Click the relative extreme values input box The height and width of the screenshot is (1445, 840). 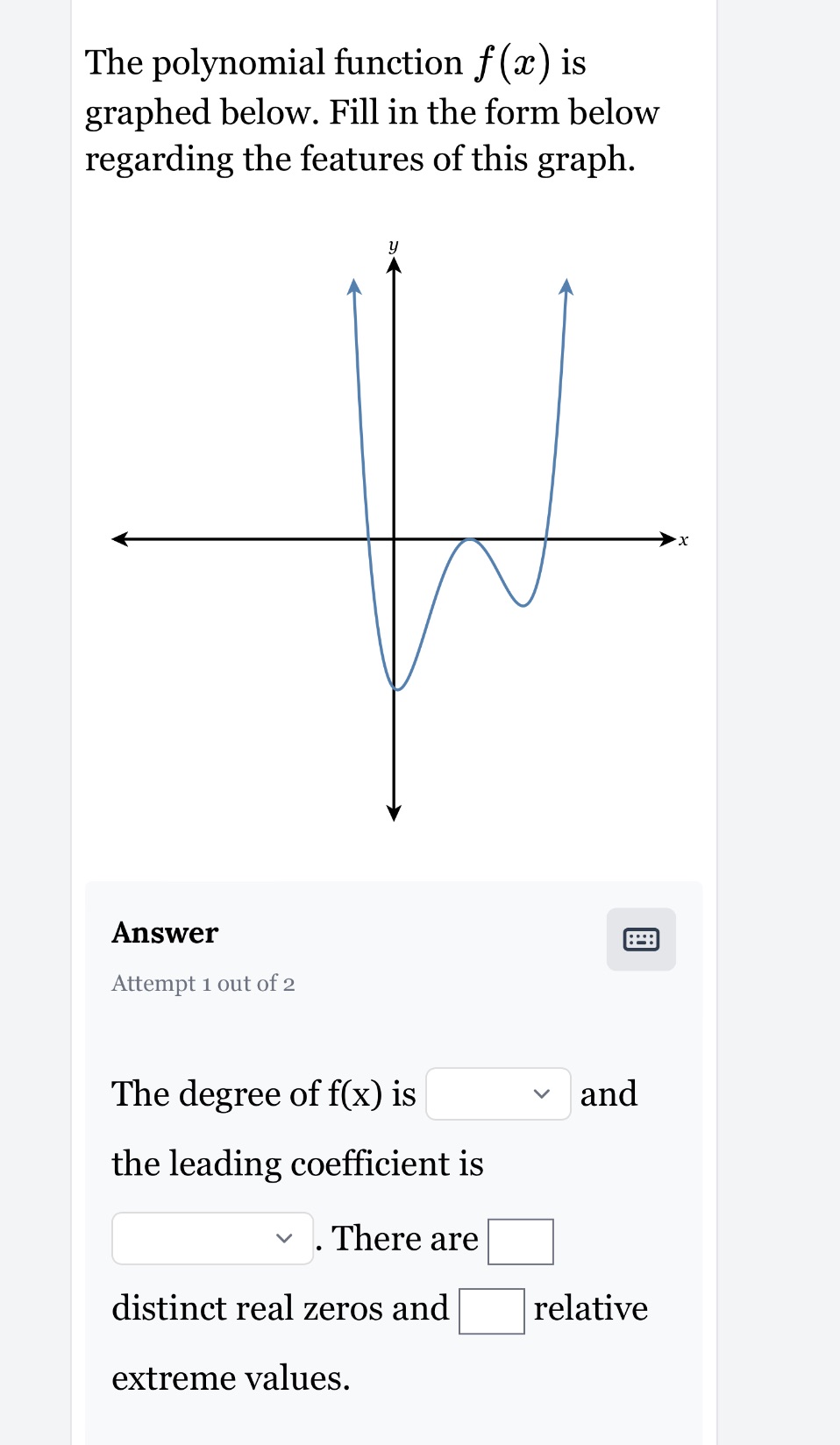tap(490, 1310)
